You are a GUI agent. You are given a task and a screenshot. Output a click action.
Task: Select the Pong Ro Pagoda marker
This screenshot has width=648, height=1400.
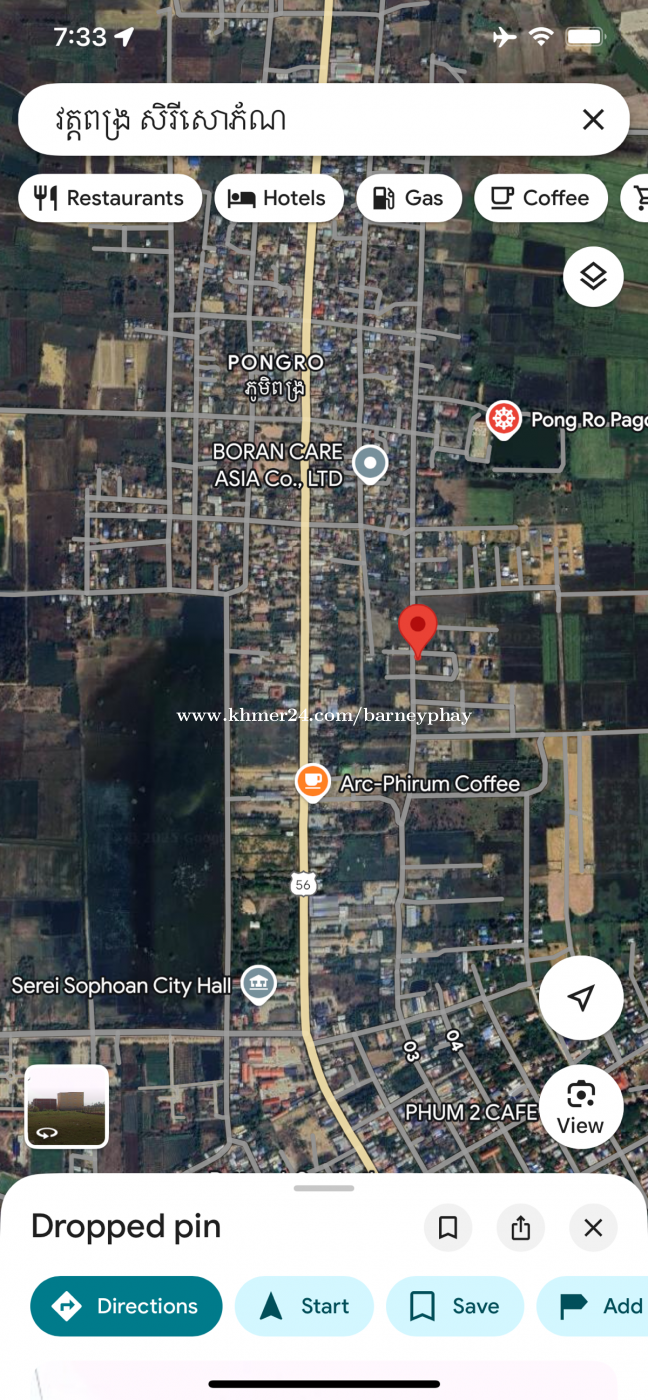[504, 420]
